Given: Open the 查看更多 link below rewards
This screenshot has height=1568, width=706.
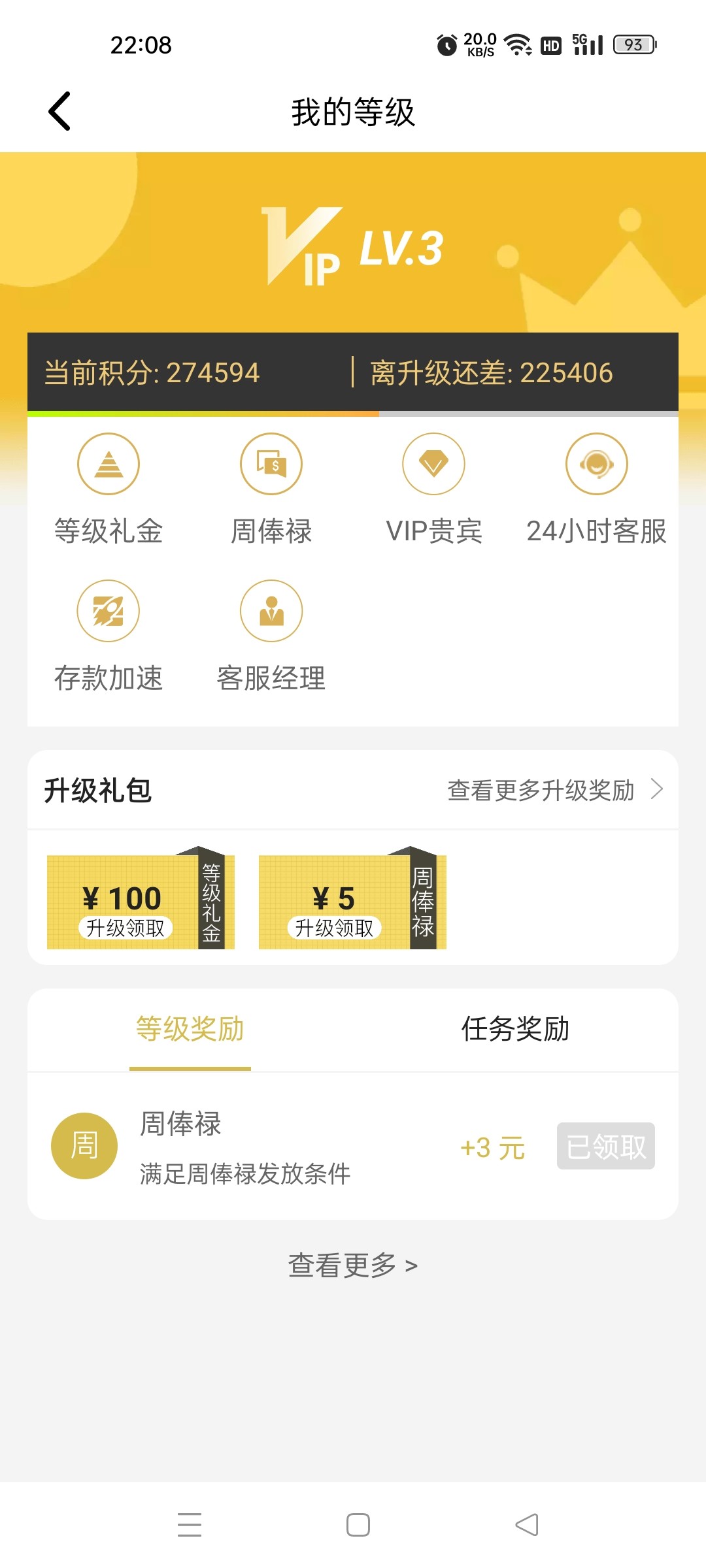Looking at the screenshot, I should [x=352, y=1266].
